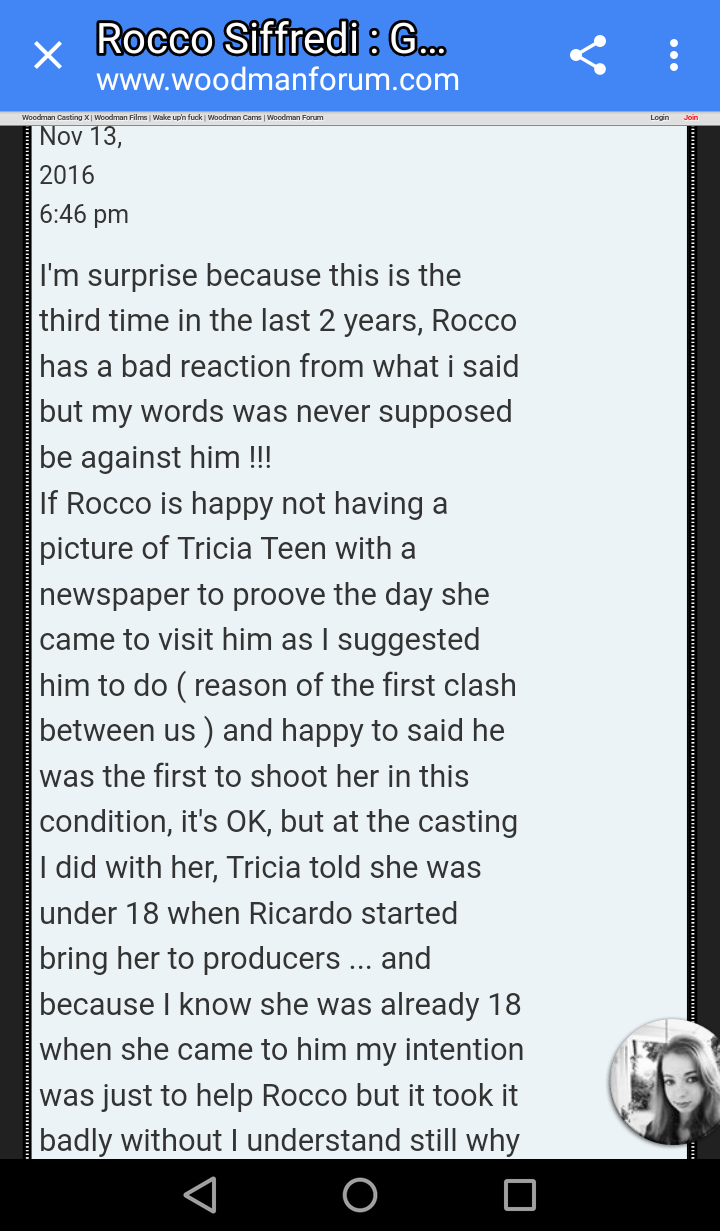
Task: Tap the red Join link
Action: tap(690, 118)
